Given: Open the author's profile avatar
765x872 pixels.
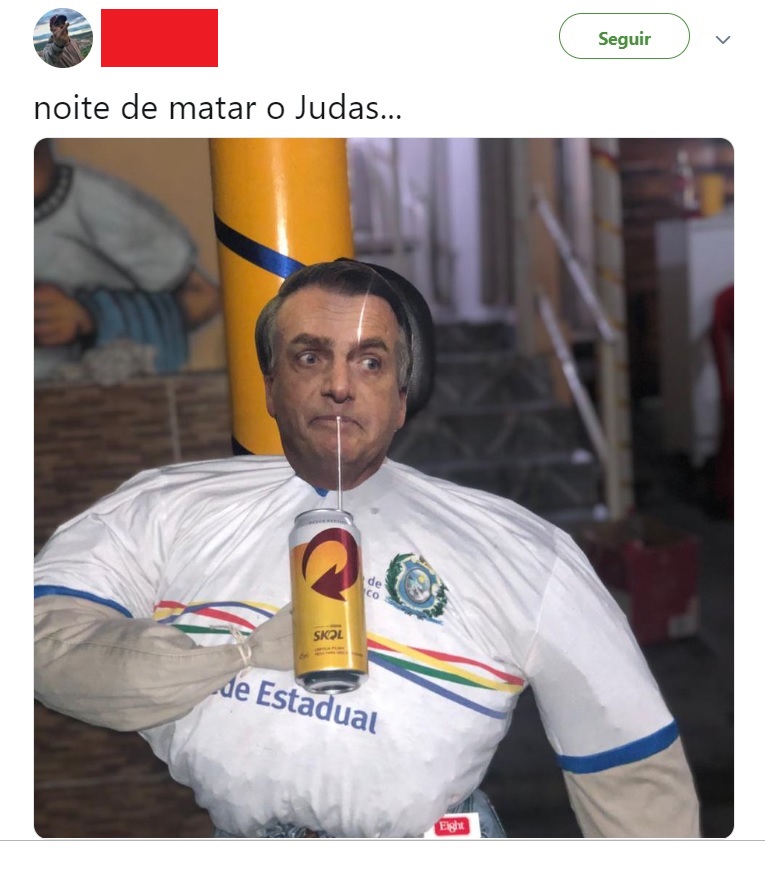Looking at the screenshot, I should pos(63,38).
